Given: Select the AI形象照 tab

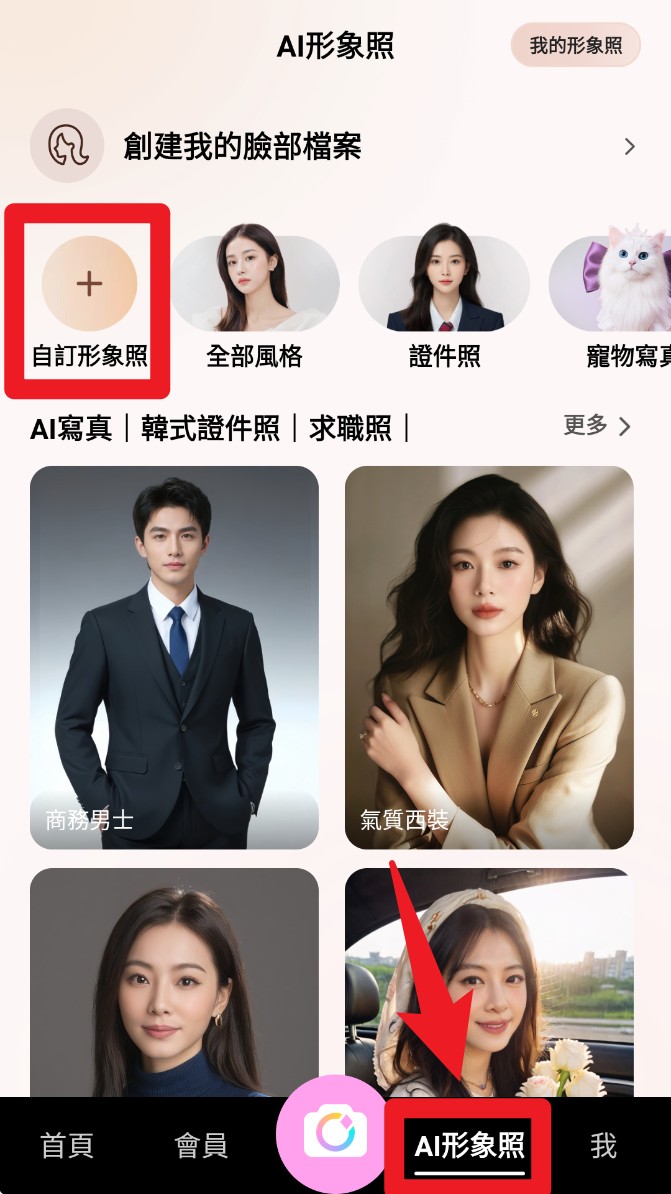Looking at the screenshot, I should point(469,1146).
